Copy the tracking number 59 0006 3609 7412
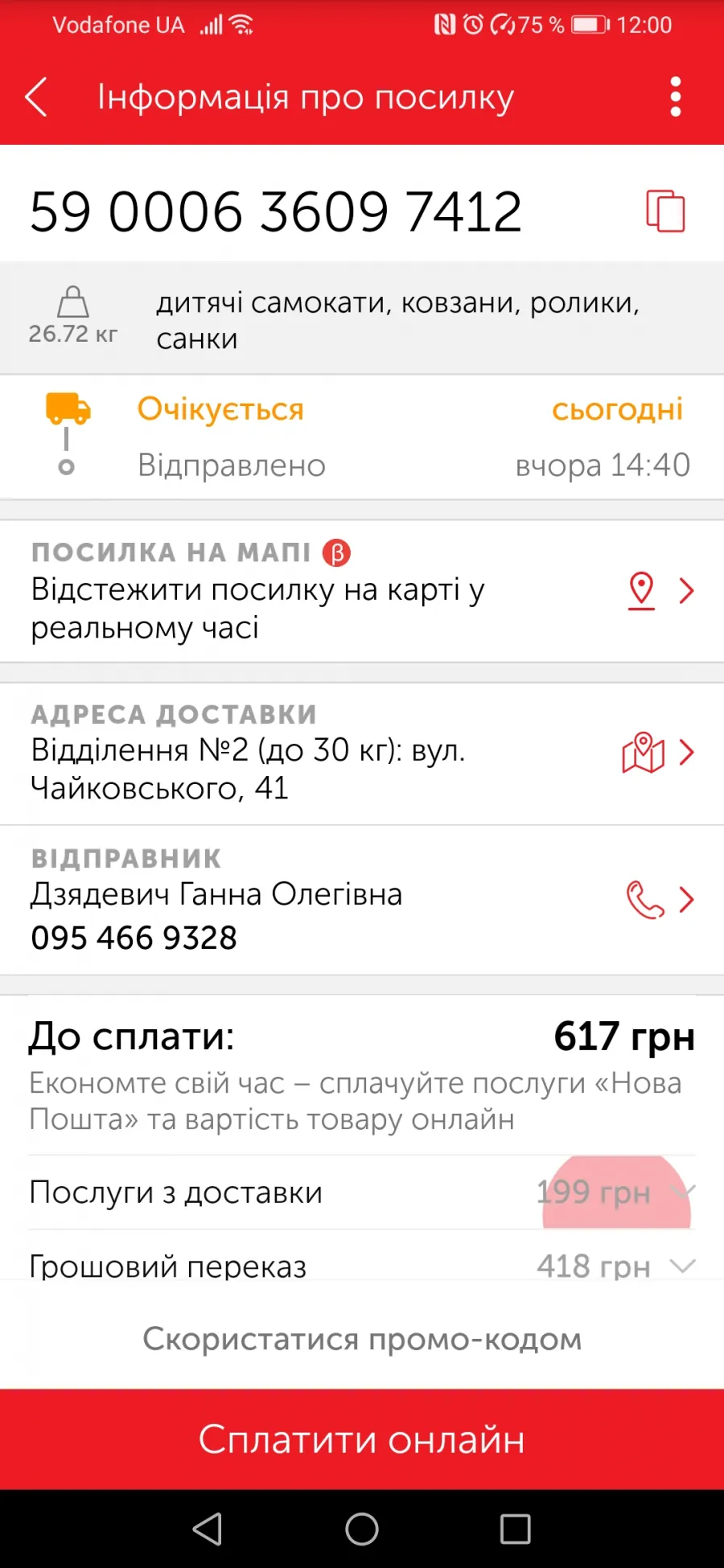This screenshot has height=1568, width=724. [666, 211]
